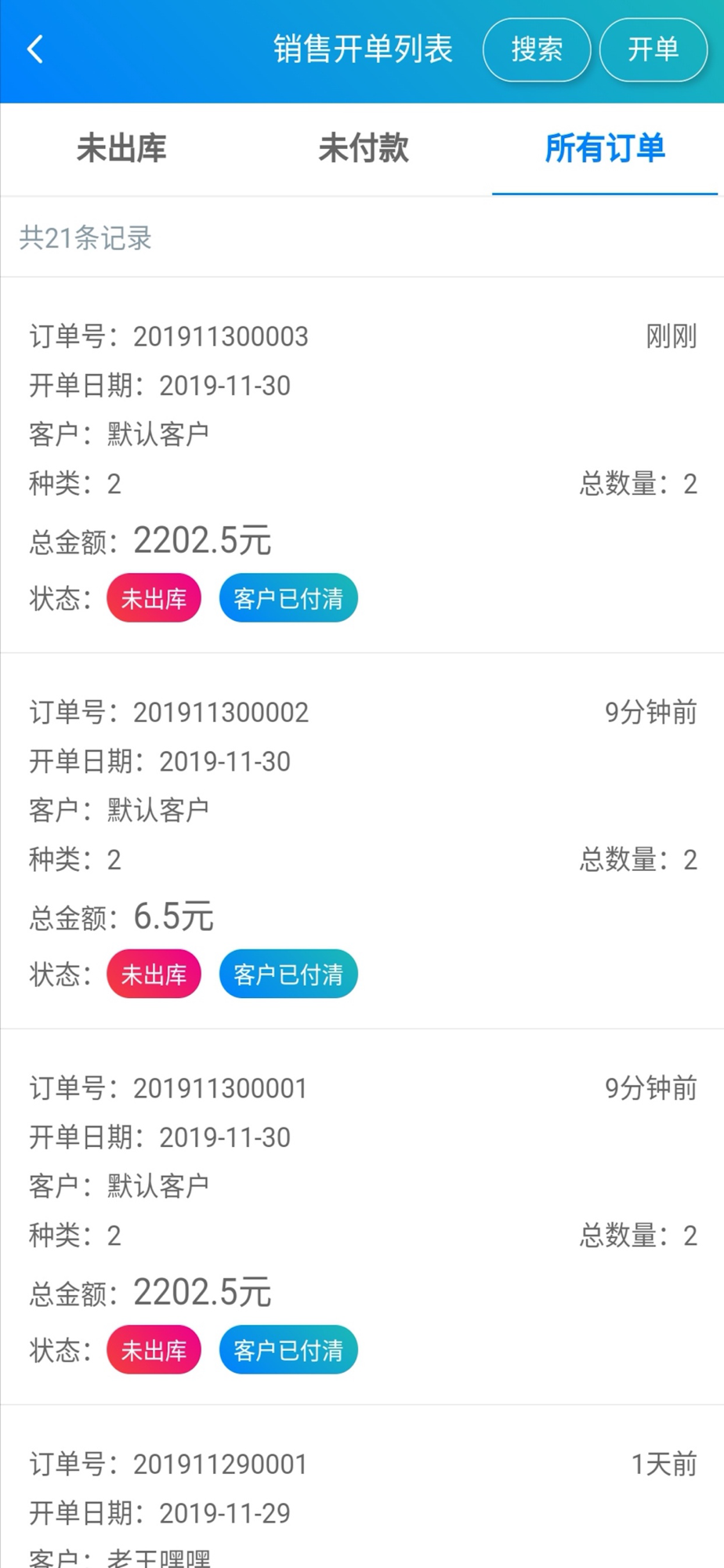The height and width of the screenshot is (1568, 724).
Task: Open order 201911300003
Action: [362, 464]
